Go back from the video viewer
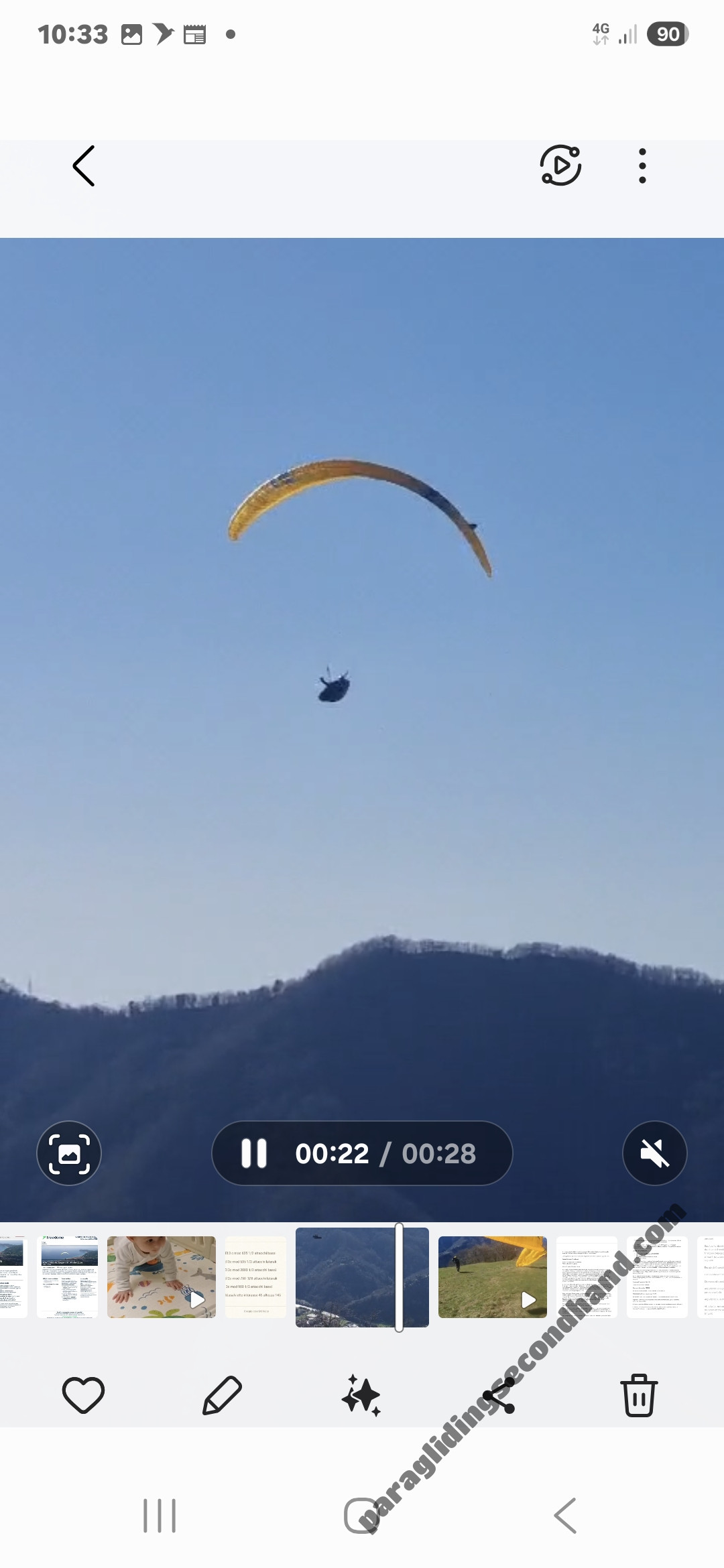 (84, 166)
